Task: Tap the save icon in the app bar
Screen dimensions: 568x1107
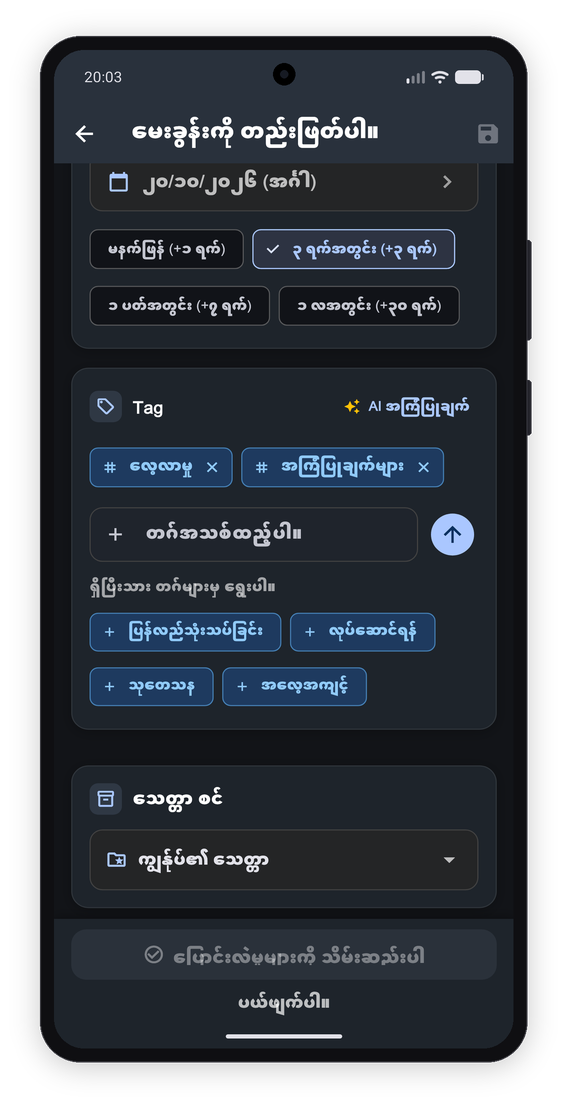Action: point(488,134)
